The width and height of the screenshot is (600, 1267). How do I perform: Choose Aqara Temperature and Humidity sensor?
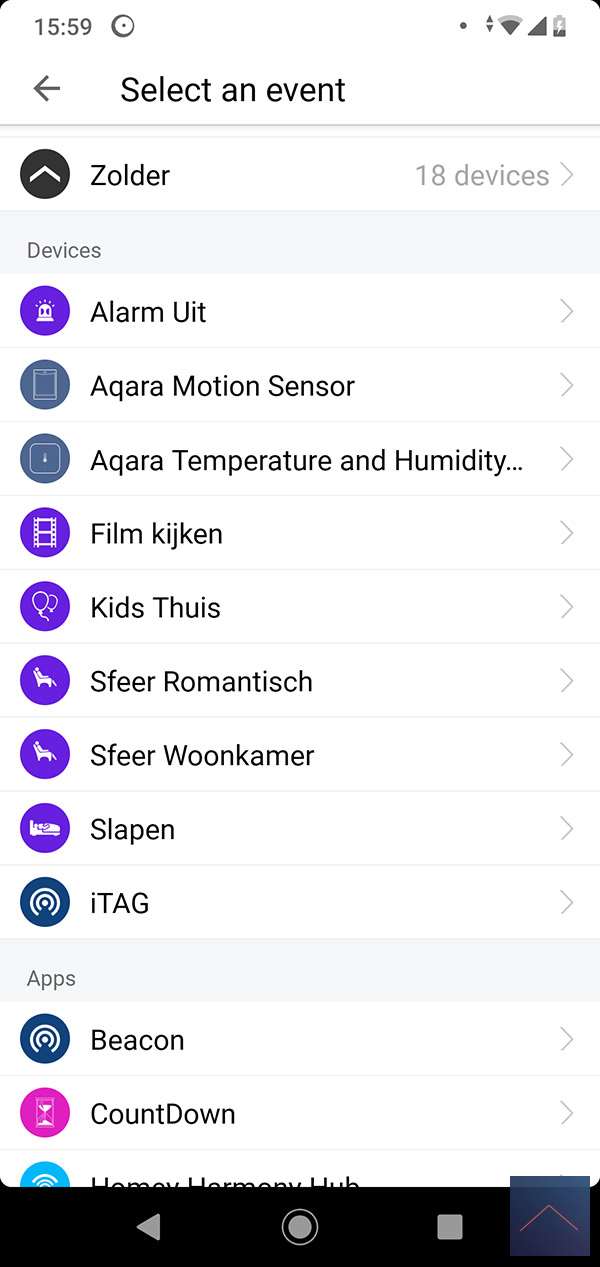coord(300,460)
